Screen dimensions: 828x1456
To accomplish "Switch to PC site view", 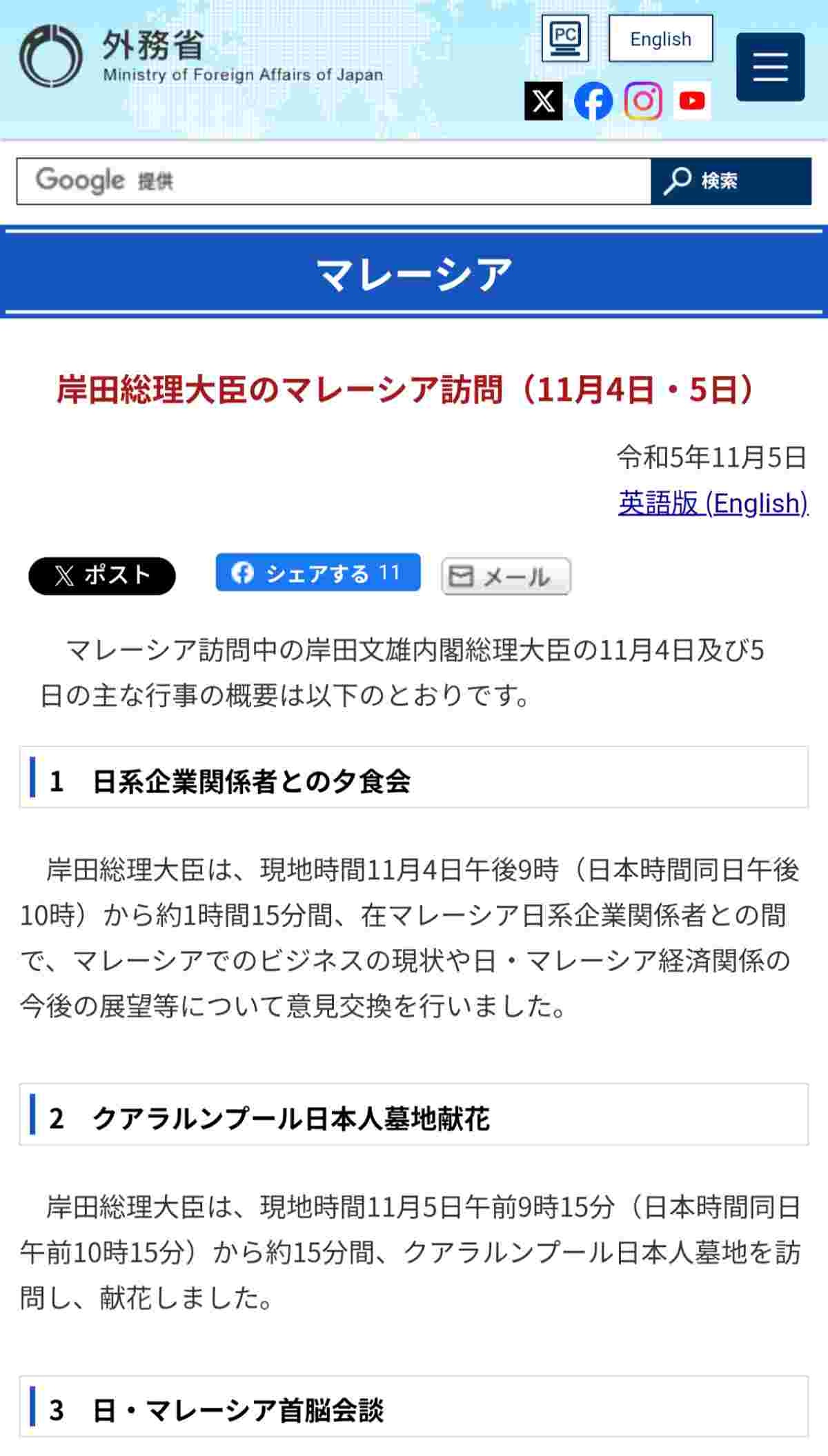I will [x=565, y=39].
